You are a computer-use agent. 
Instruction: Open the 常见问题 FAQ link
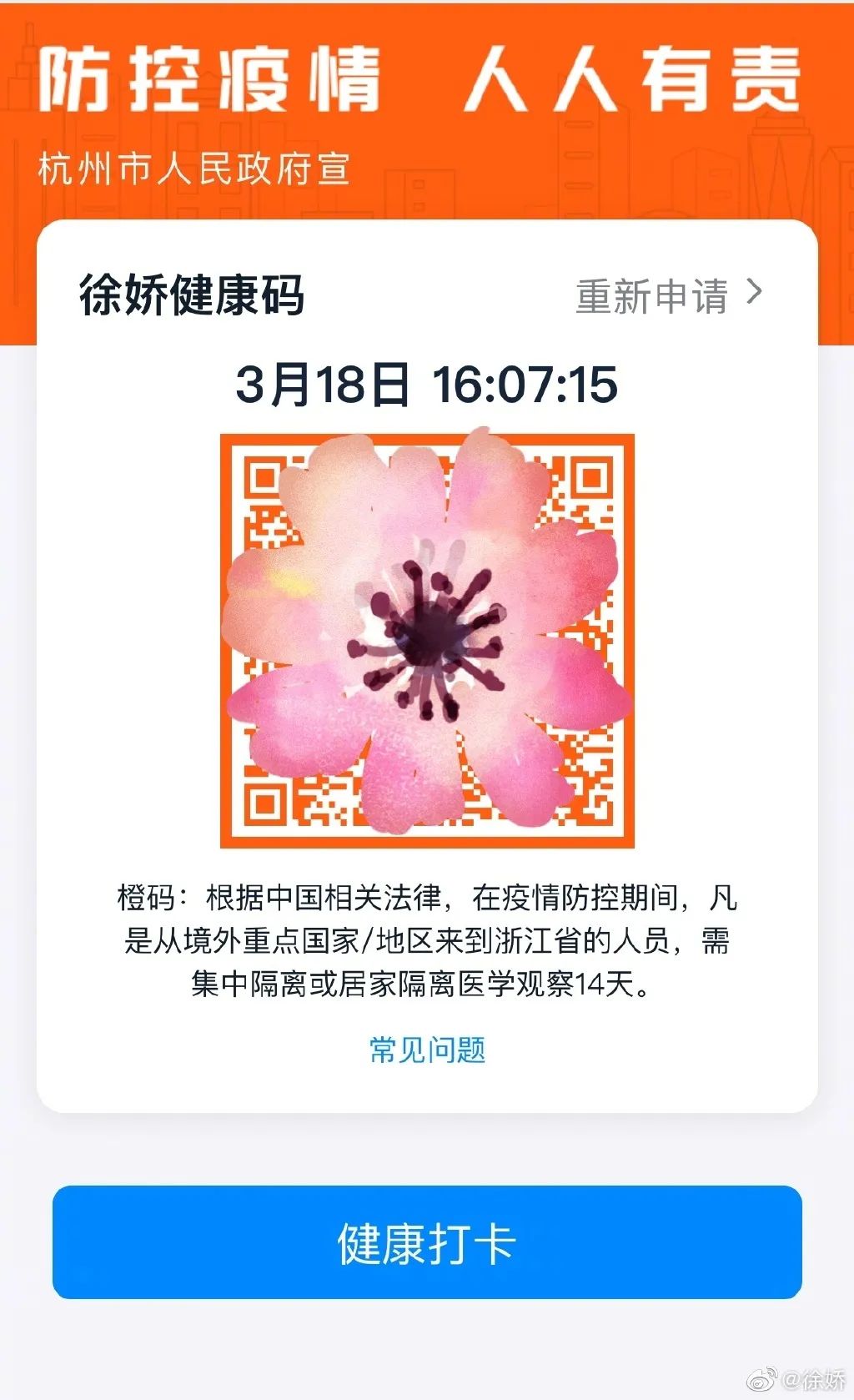pyautogui.click(x=427, y=1050)
